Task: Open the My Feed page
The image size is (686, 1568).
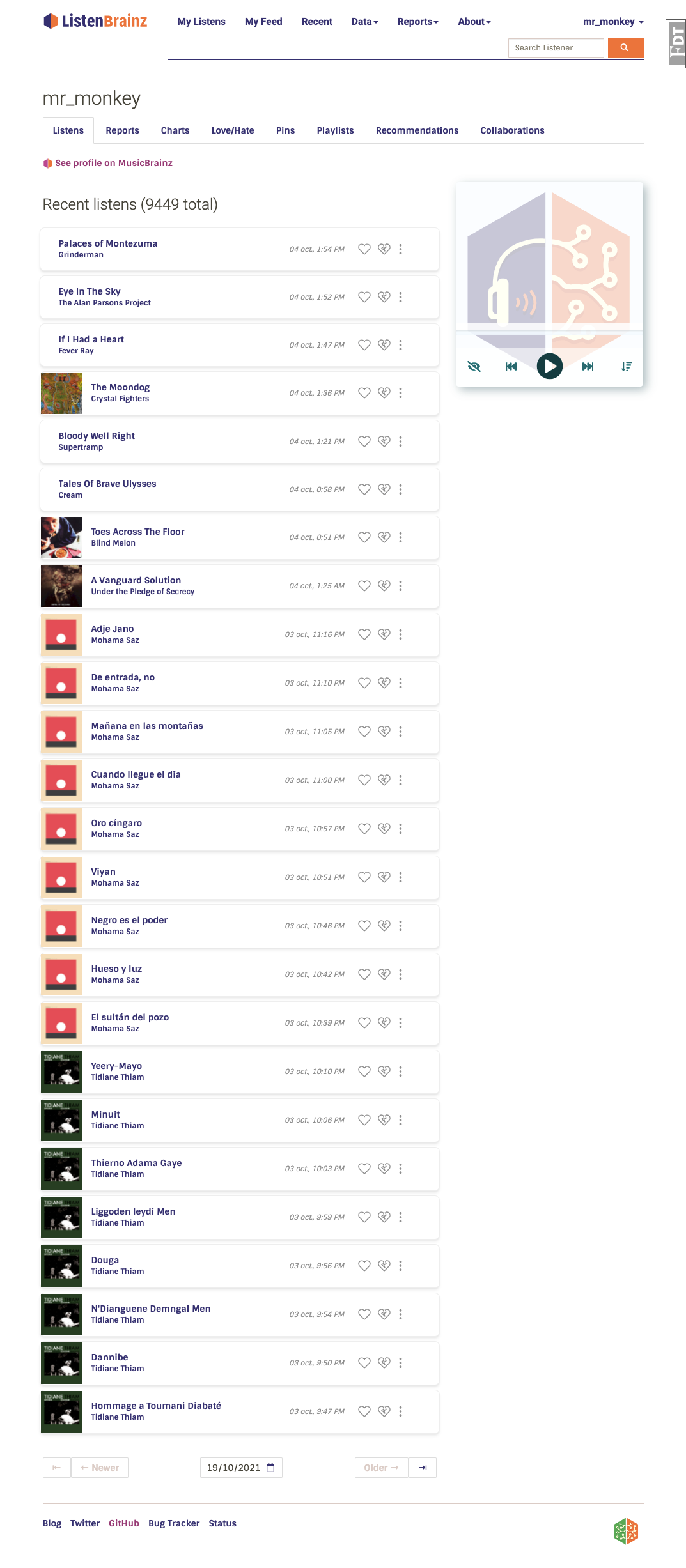Action: point(263,22)
